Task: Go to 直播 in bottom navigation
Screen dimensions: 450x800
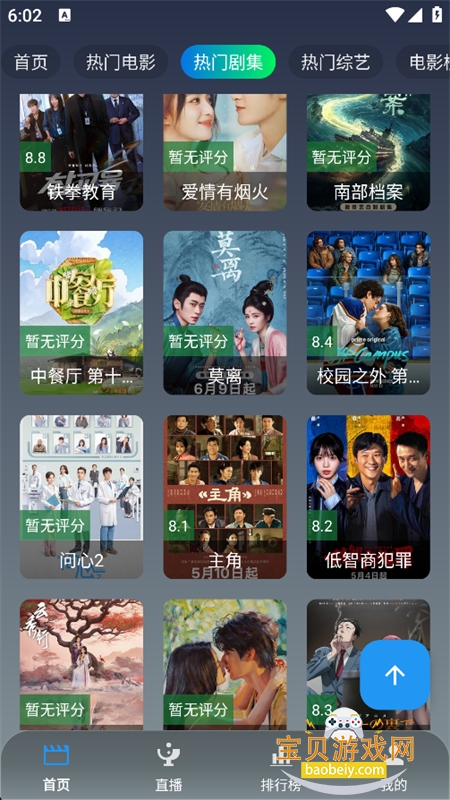Action: pyautogui.click(x=169, y=766)
